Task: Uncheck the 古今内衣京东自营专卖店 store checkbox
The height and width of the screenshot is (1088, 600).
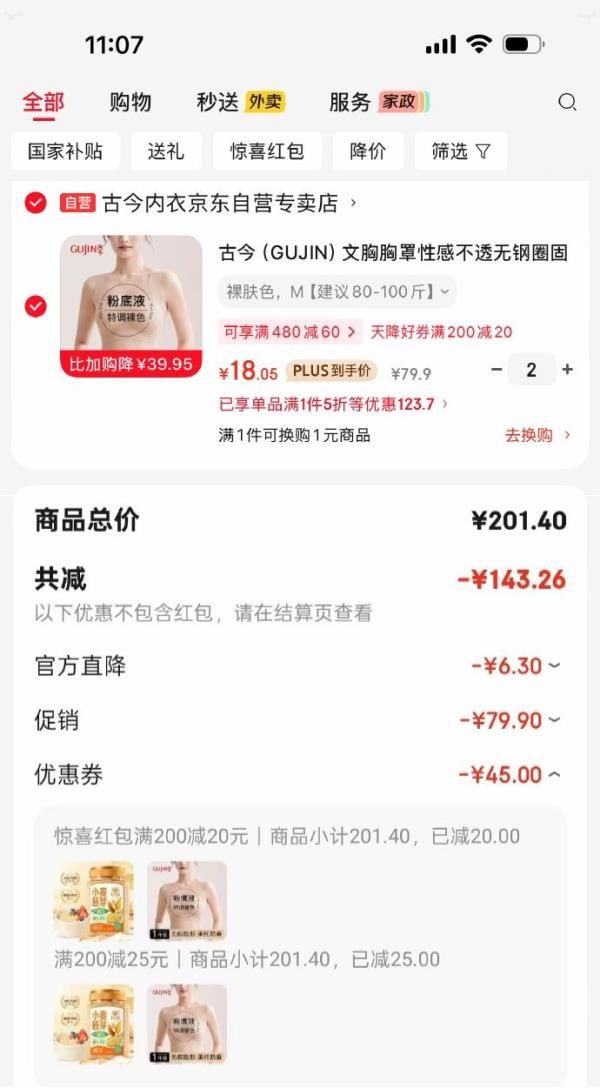Action: pyautogui.click(x=36, y=204)
